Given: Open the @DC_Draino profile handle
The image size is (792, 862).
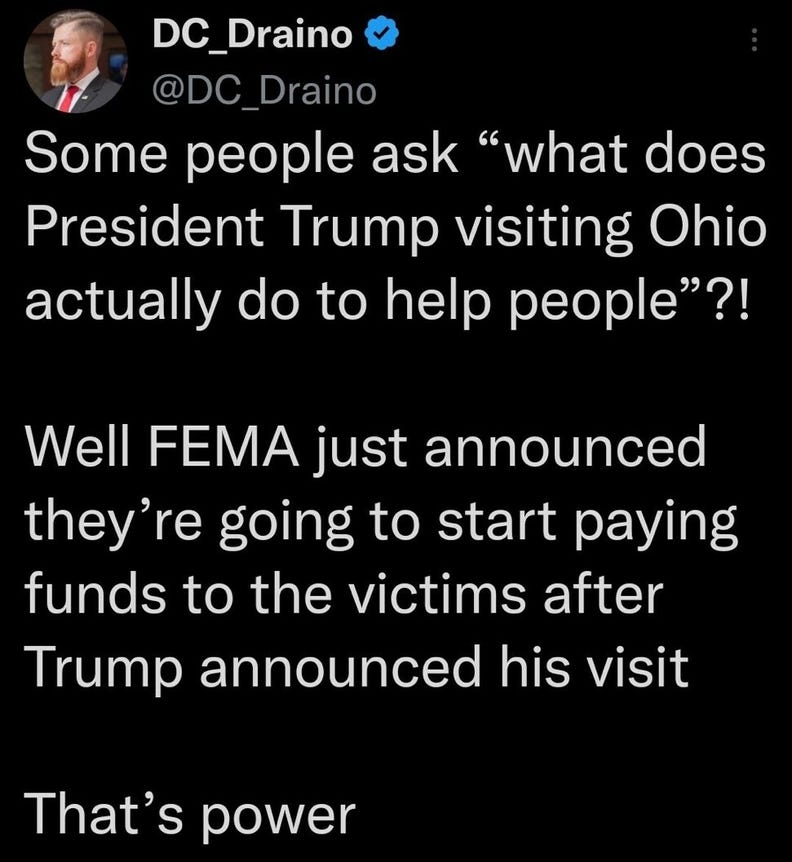Looking at the screenshot, I should click(264, 91).
